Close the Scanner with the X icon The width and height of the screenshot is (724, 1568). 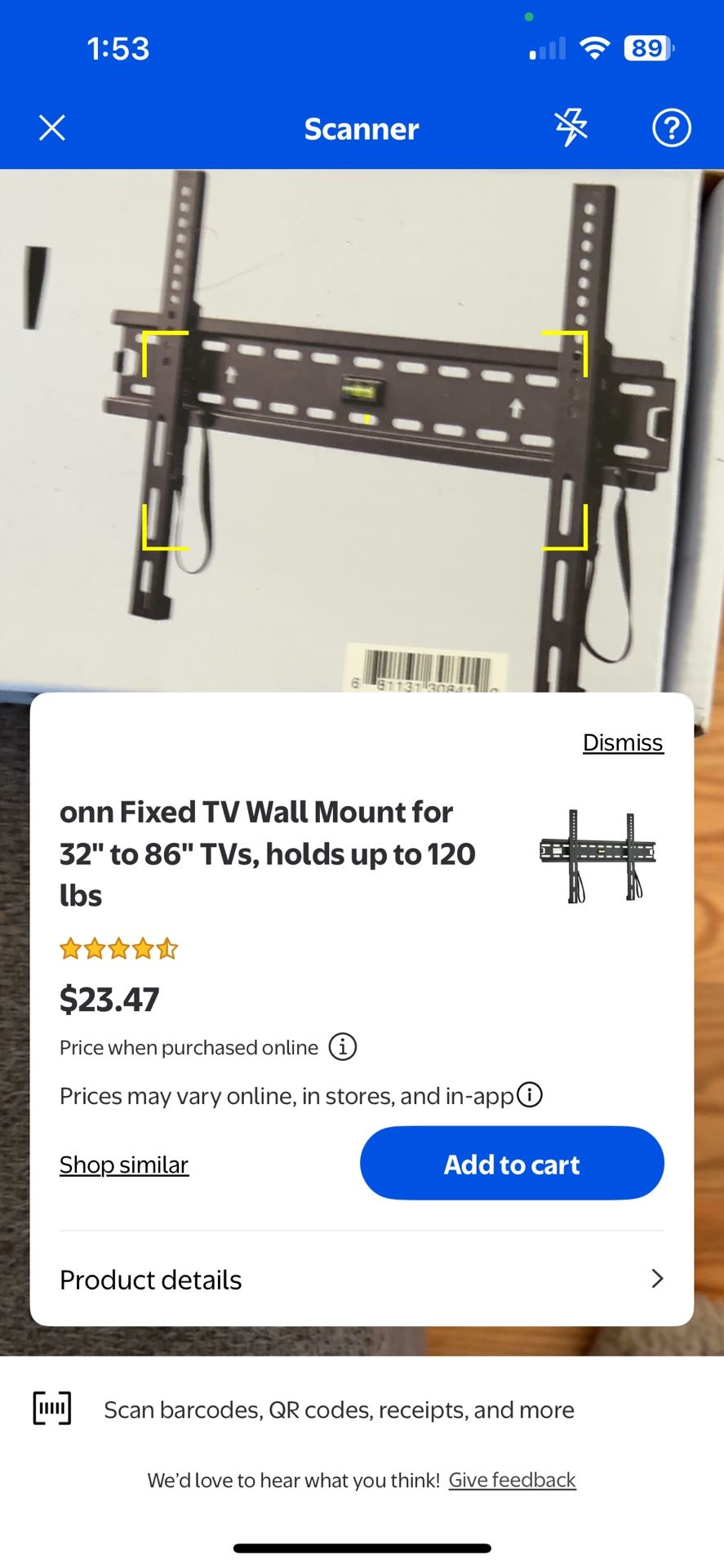51,127
